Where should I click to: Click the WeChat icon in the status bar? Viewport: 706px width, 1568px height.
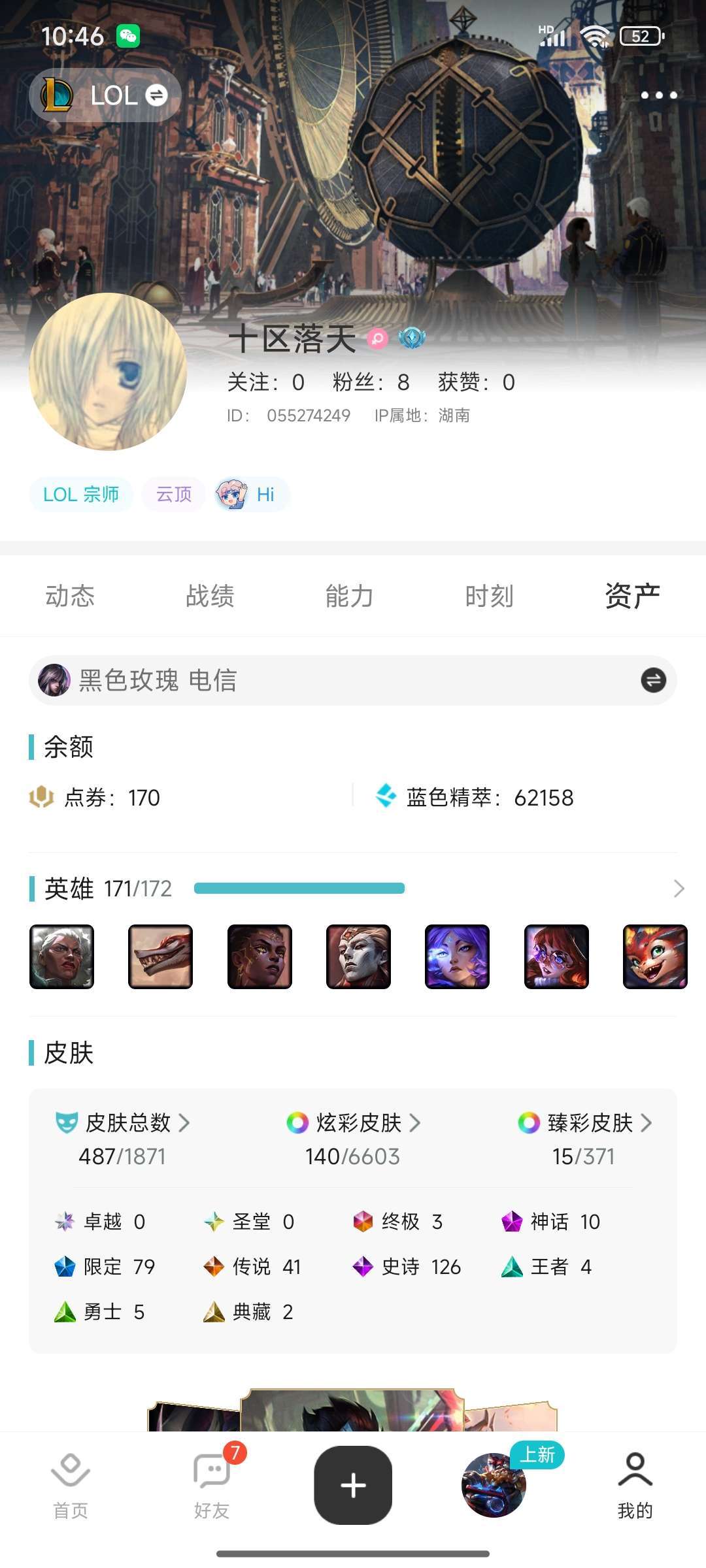128,37
